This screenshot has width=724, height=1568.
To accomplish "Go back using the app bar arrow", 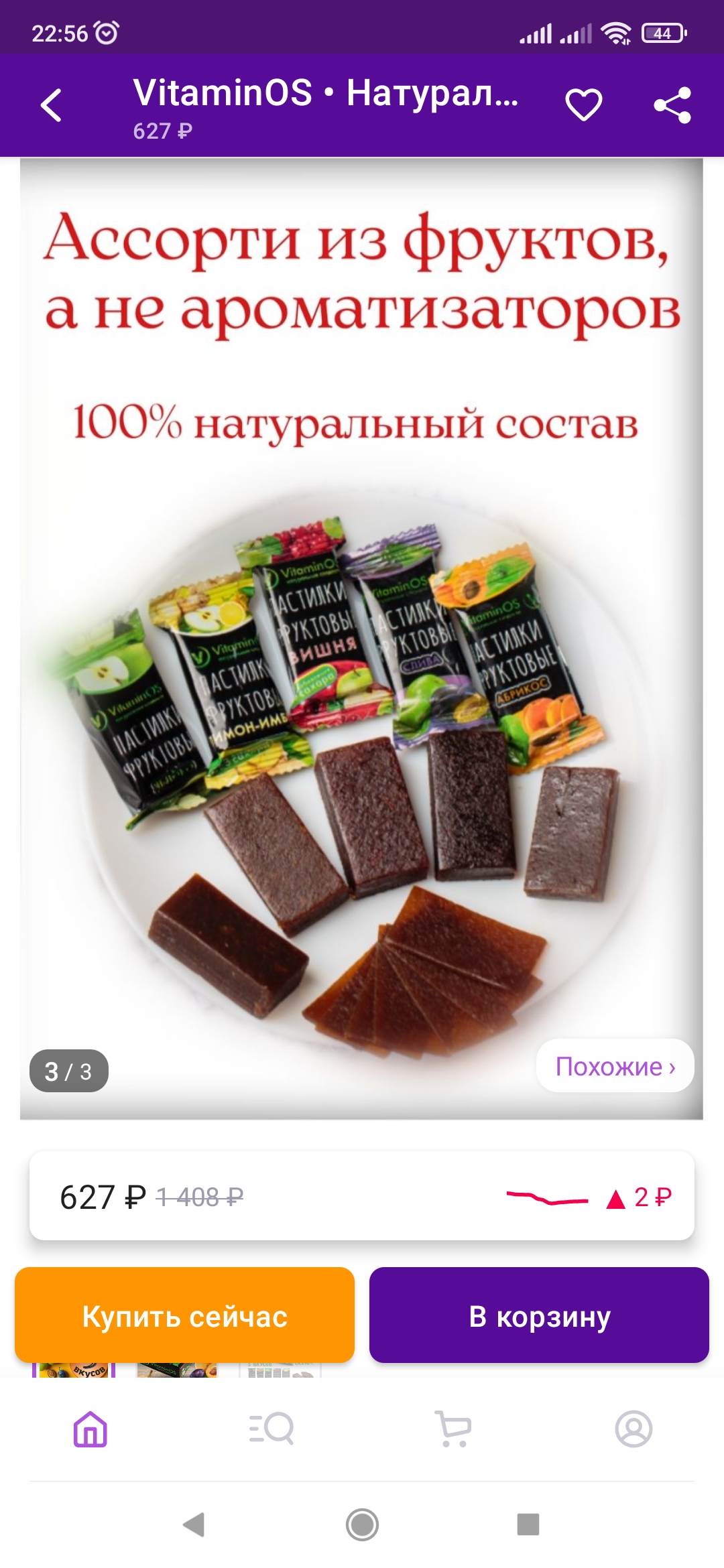I will tap(51, 105).
